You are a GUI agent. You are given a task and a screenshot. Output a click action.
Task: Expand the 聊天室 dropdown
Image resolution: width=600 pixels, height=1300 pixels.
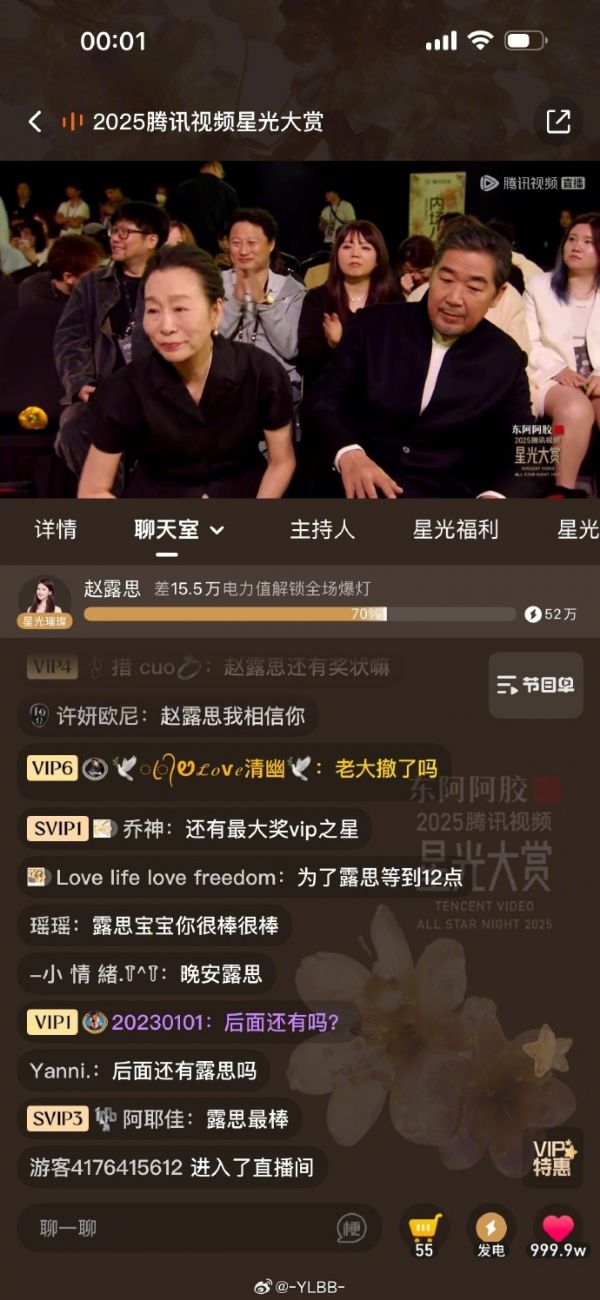217,530
